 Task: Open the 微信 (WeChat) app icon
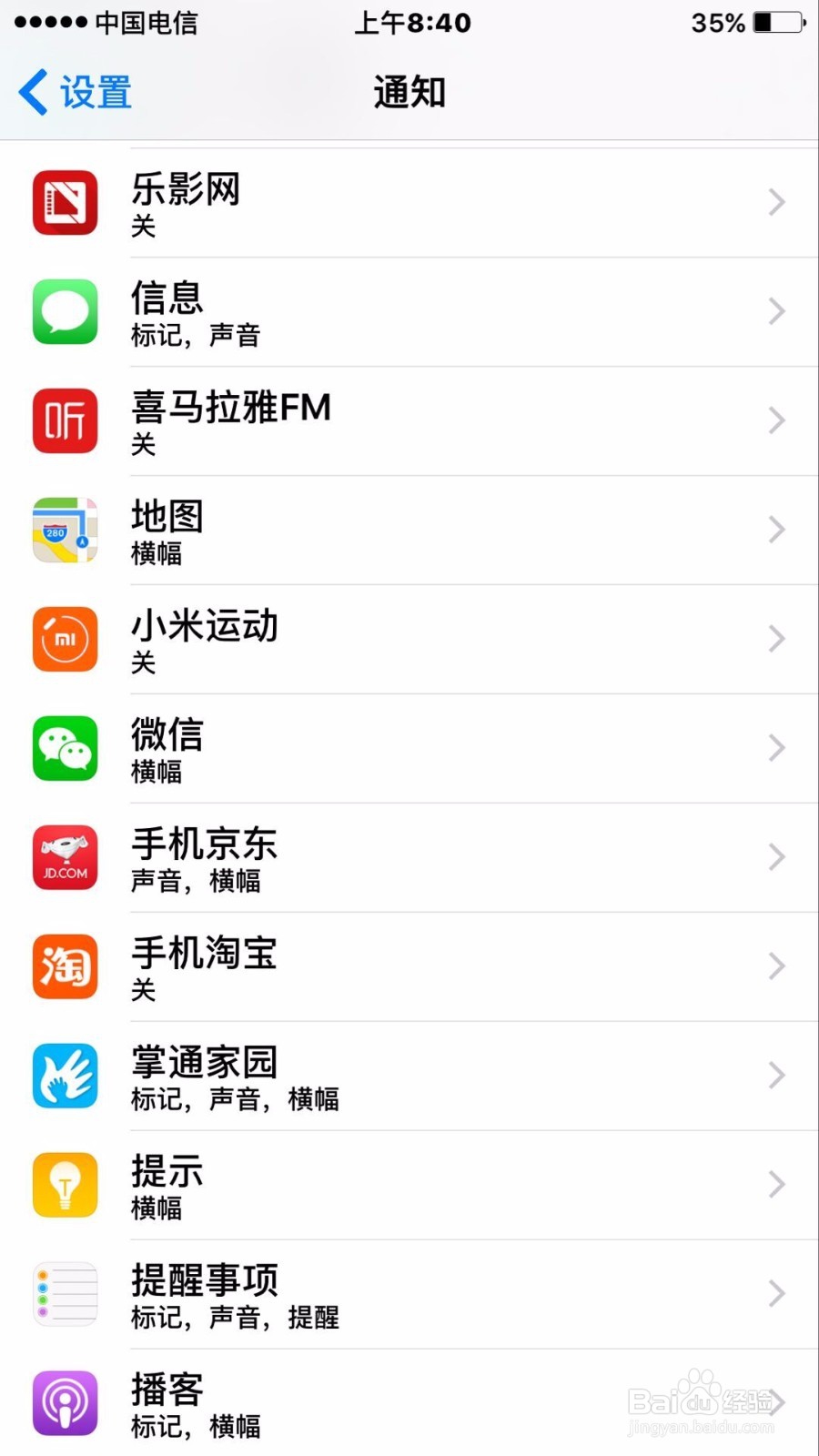click(x=65, y=748)
